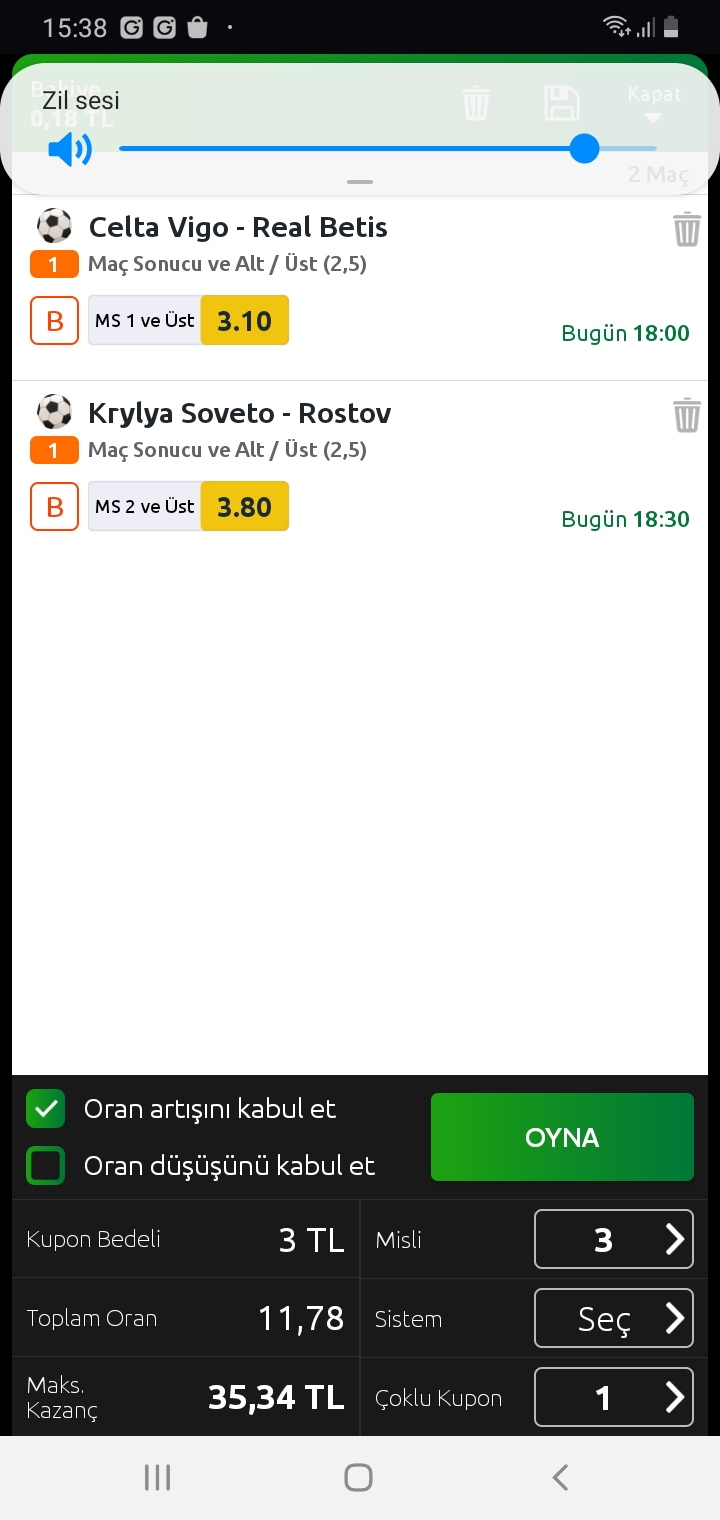Uncheck Oran artışını kabul et
This screenshot has width=720, height=1520.
[x=46, y=1109]
